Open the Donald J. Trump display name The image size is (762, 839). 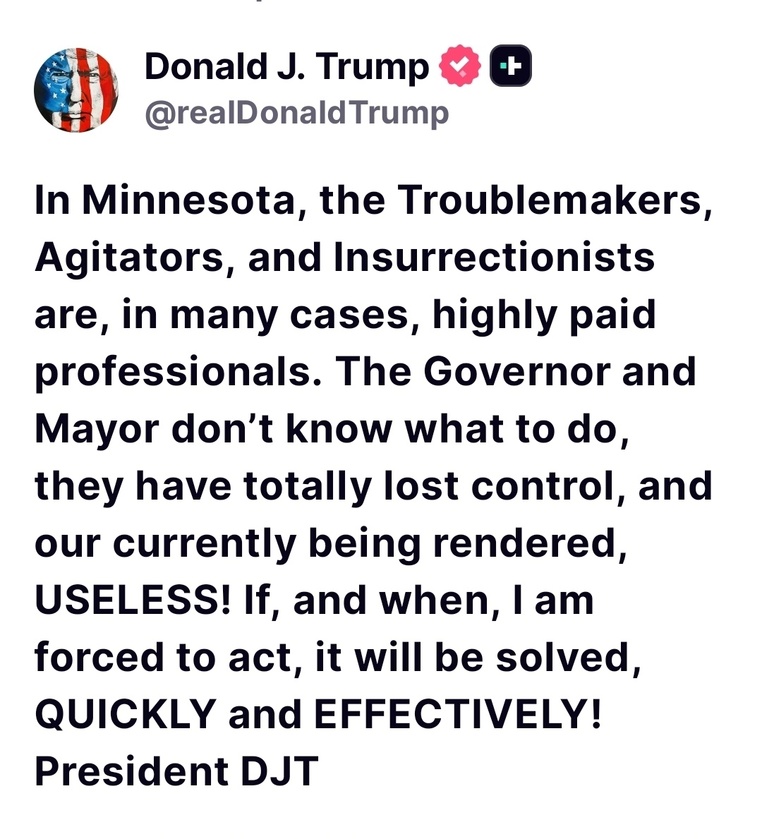287,67
